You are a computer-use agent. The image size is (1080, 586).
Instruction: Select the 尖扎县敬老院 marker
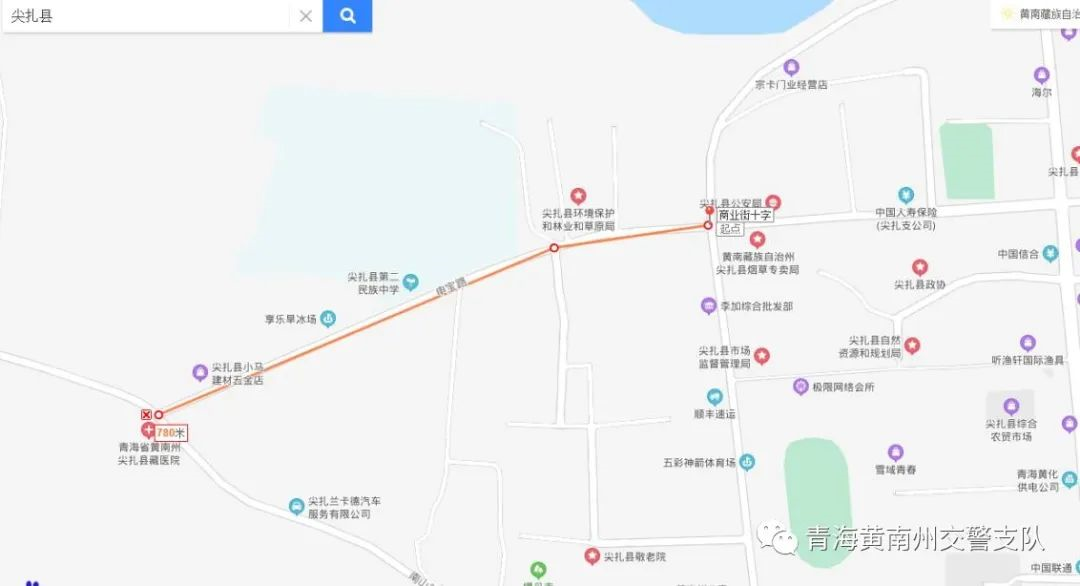592,556
